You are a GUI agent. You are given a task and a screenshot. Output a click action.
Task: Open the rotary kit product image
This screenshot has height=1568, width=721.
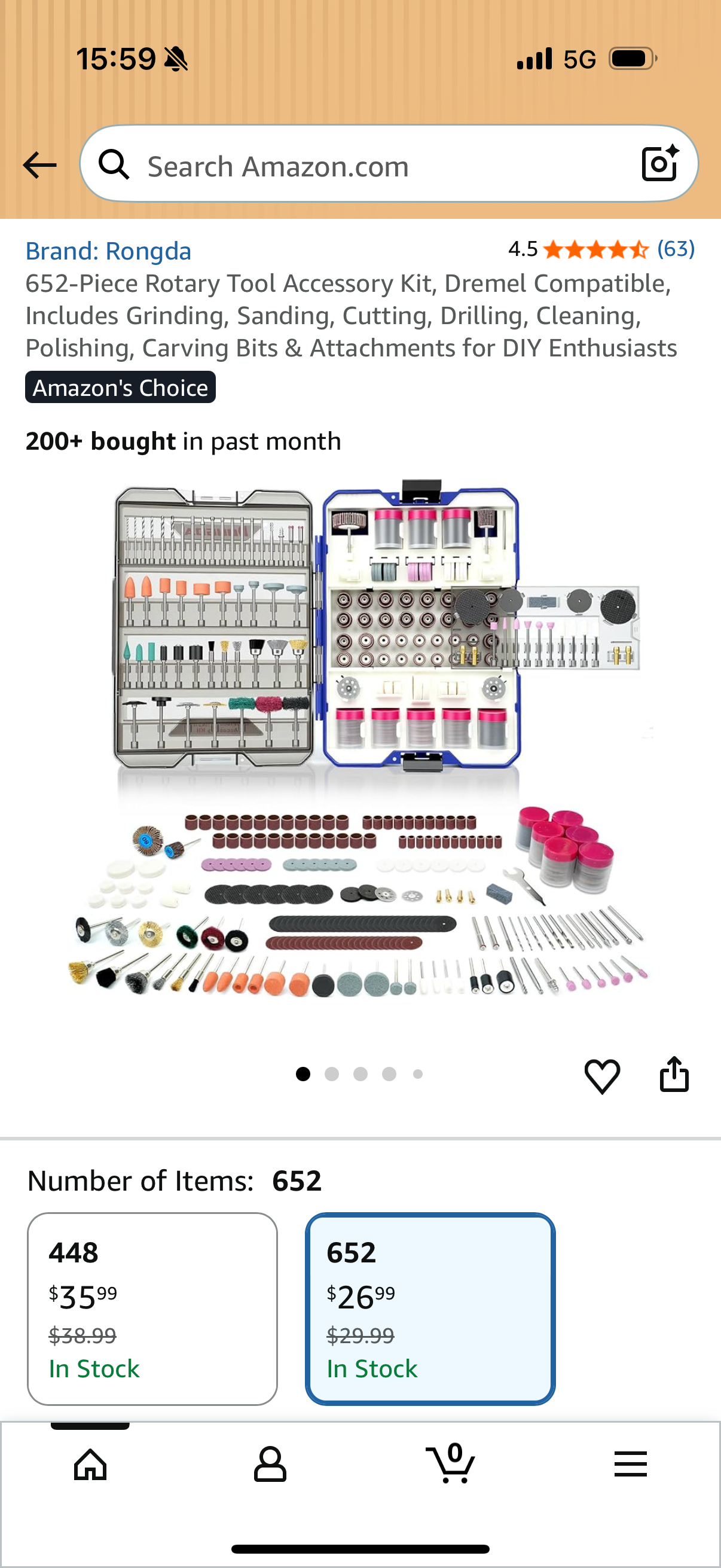[x=360, y=740]
